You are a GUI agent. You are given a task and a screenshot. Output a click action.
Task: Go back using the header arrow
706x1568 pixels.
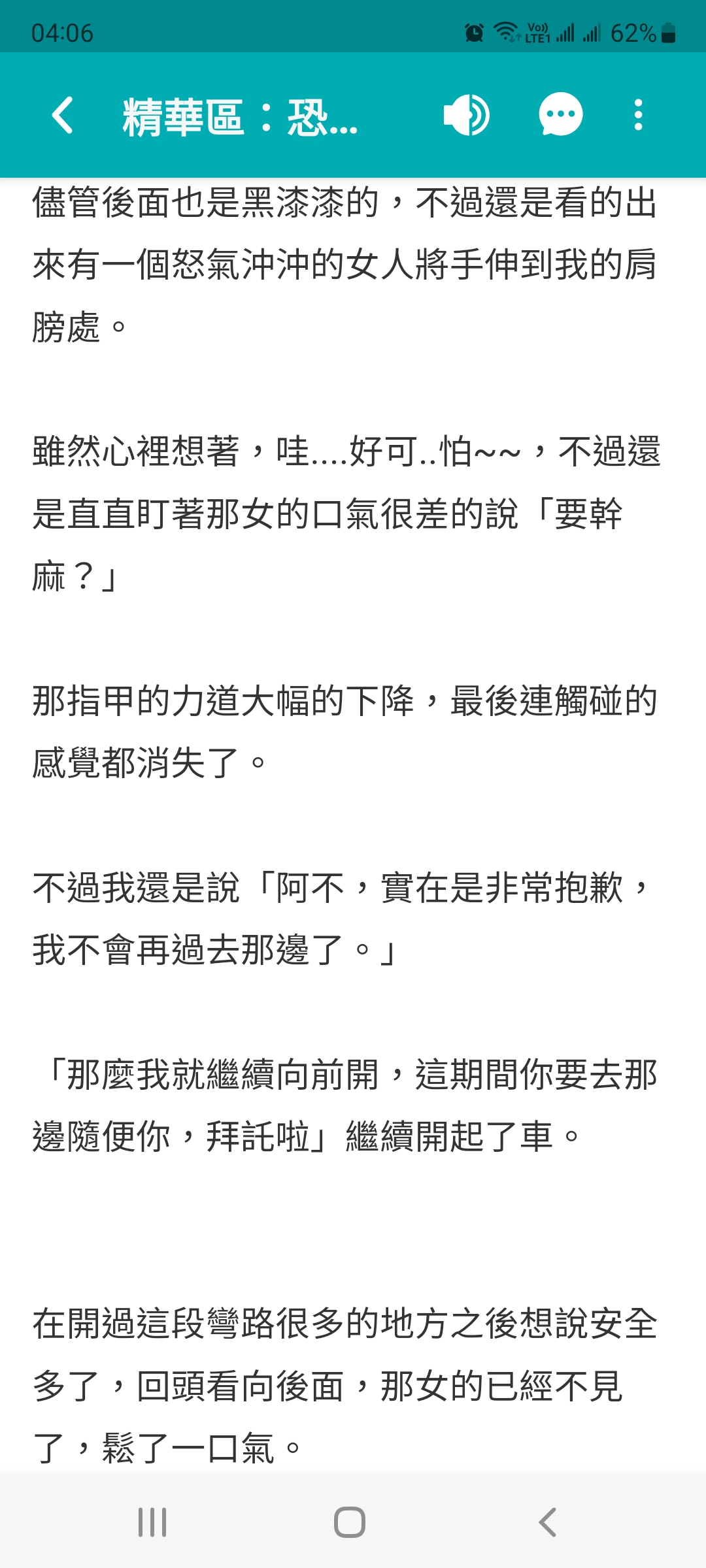[63, 116]
